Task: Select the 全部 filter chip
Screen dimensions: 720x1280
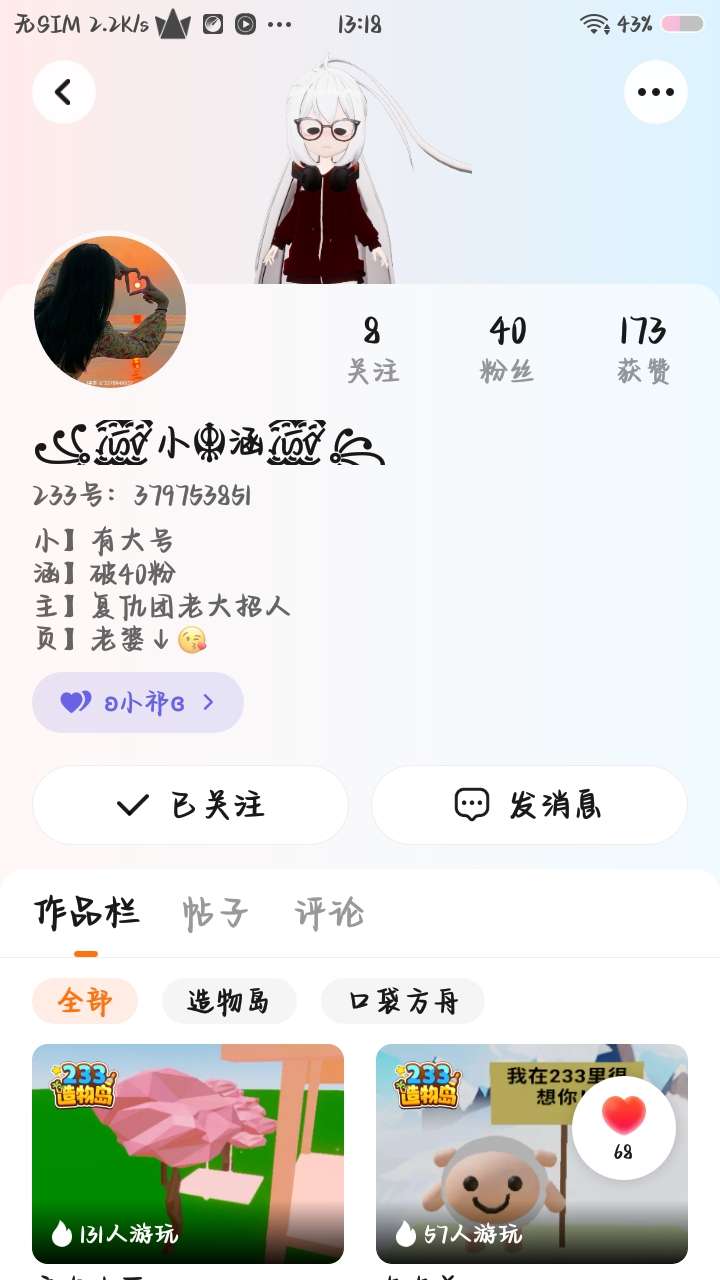Action: click(x=85, y=1001)
